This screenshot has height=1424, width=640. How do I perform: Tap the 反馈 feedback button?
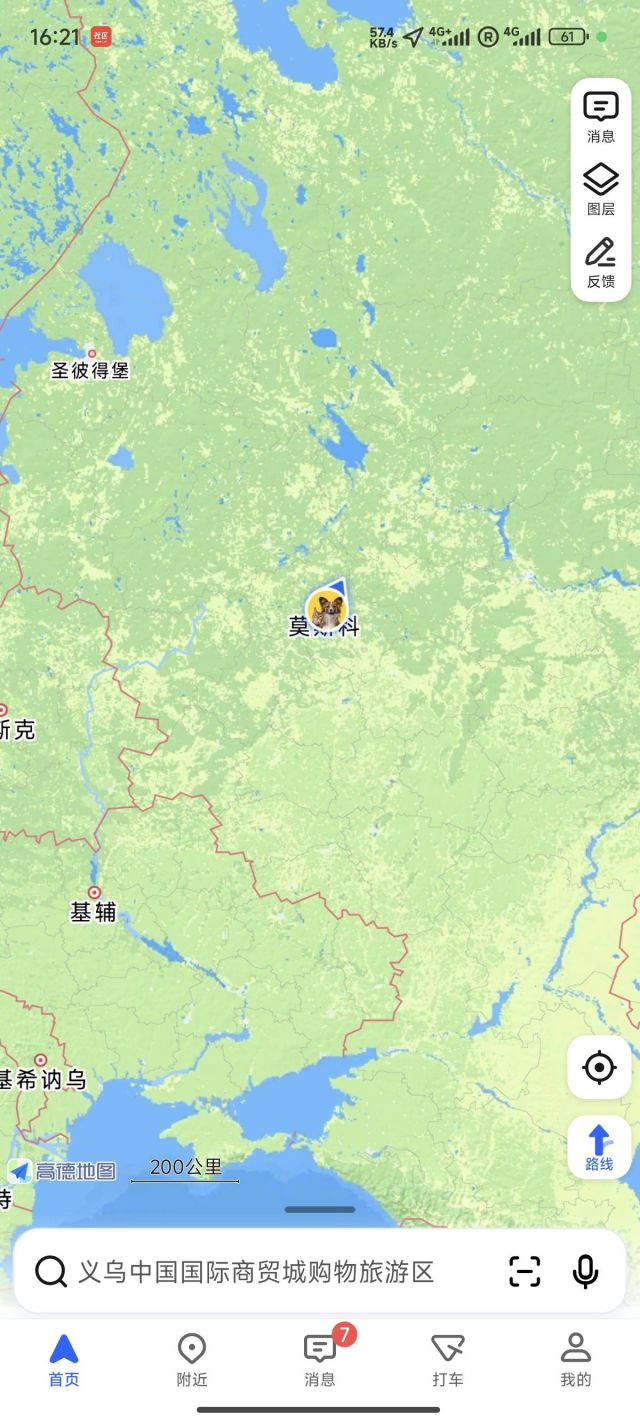(x=600, y=263)
